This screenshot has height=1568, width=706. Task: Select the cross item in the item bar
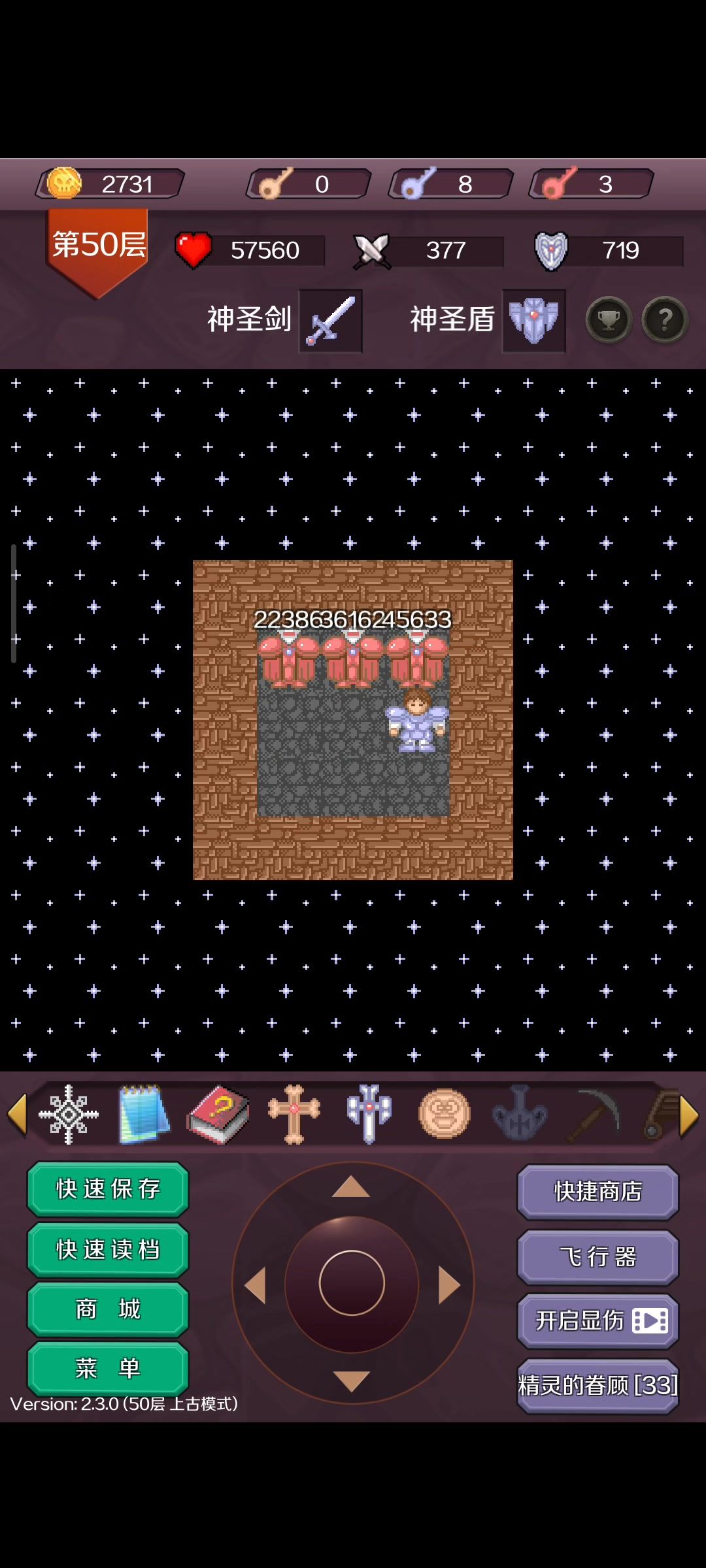pos(294,1115)
